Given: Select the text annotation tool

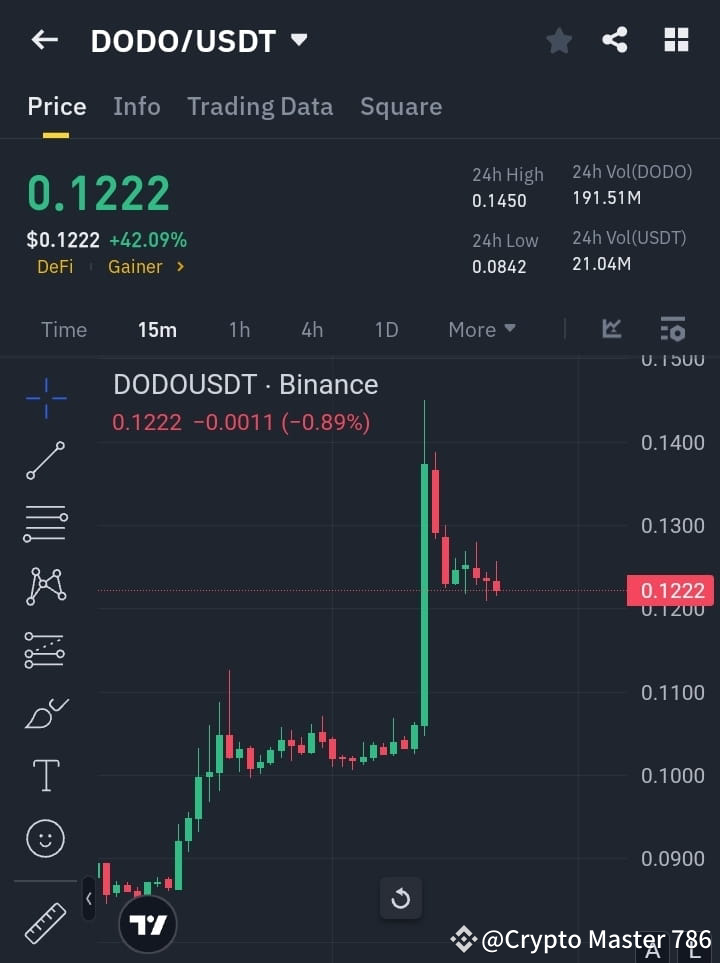Looking at the screenshot, I should click(x=45, y=775).
